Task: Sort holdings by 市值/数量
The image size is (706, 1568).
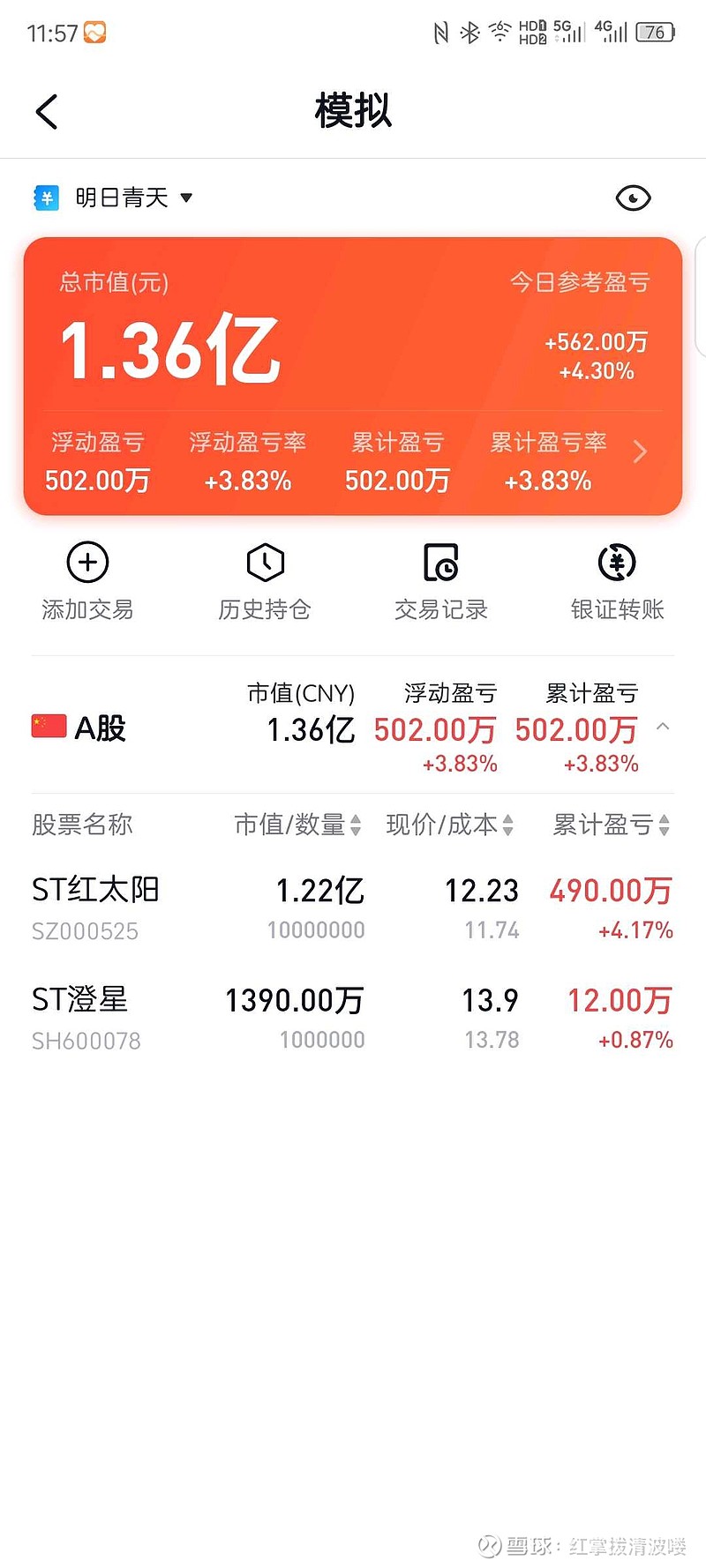Action: click(x=297, y=825)
